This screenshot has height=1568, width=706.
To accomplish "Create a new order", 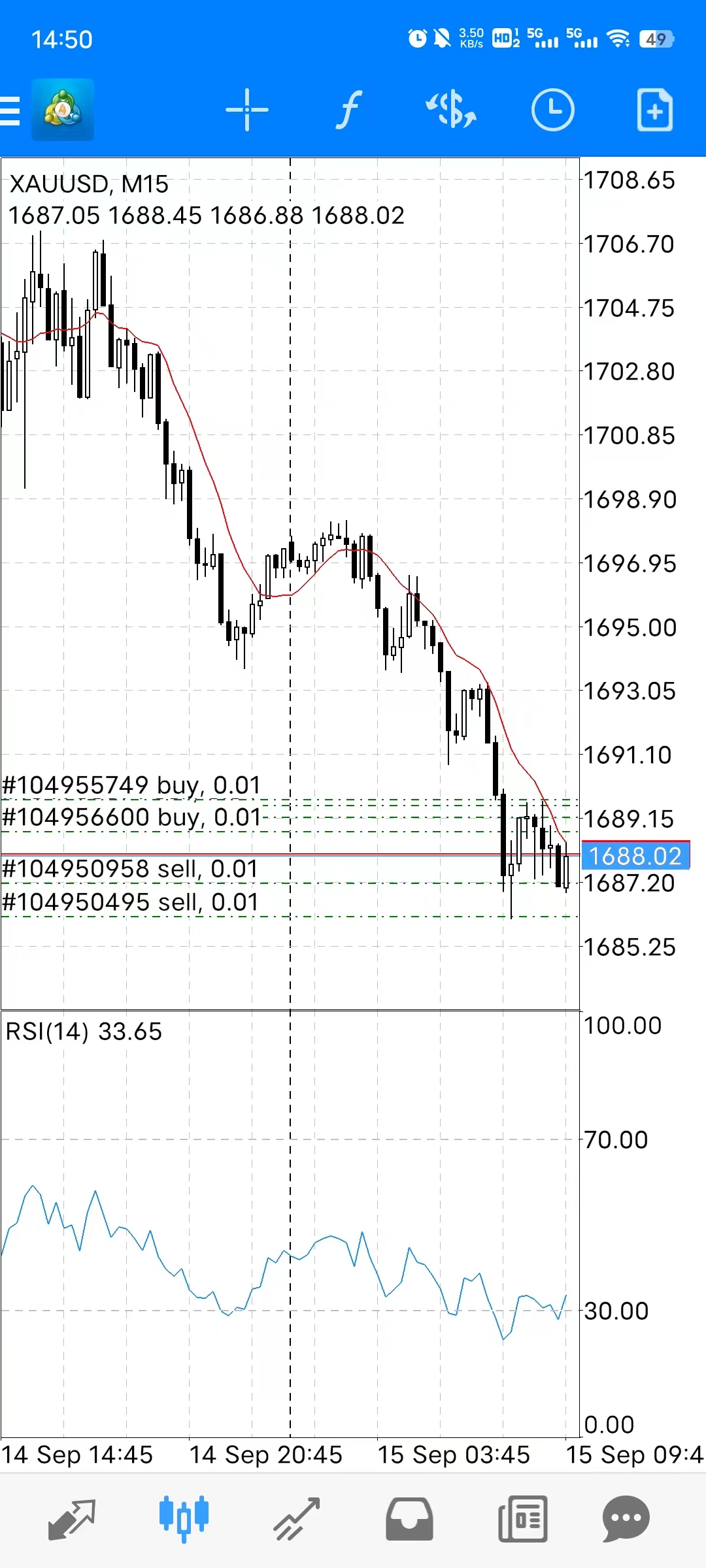I will pos(654,110).
